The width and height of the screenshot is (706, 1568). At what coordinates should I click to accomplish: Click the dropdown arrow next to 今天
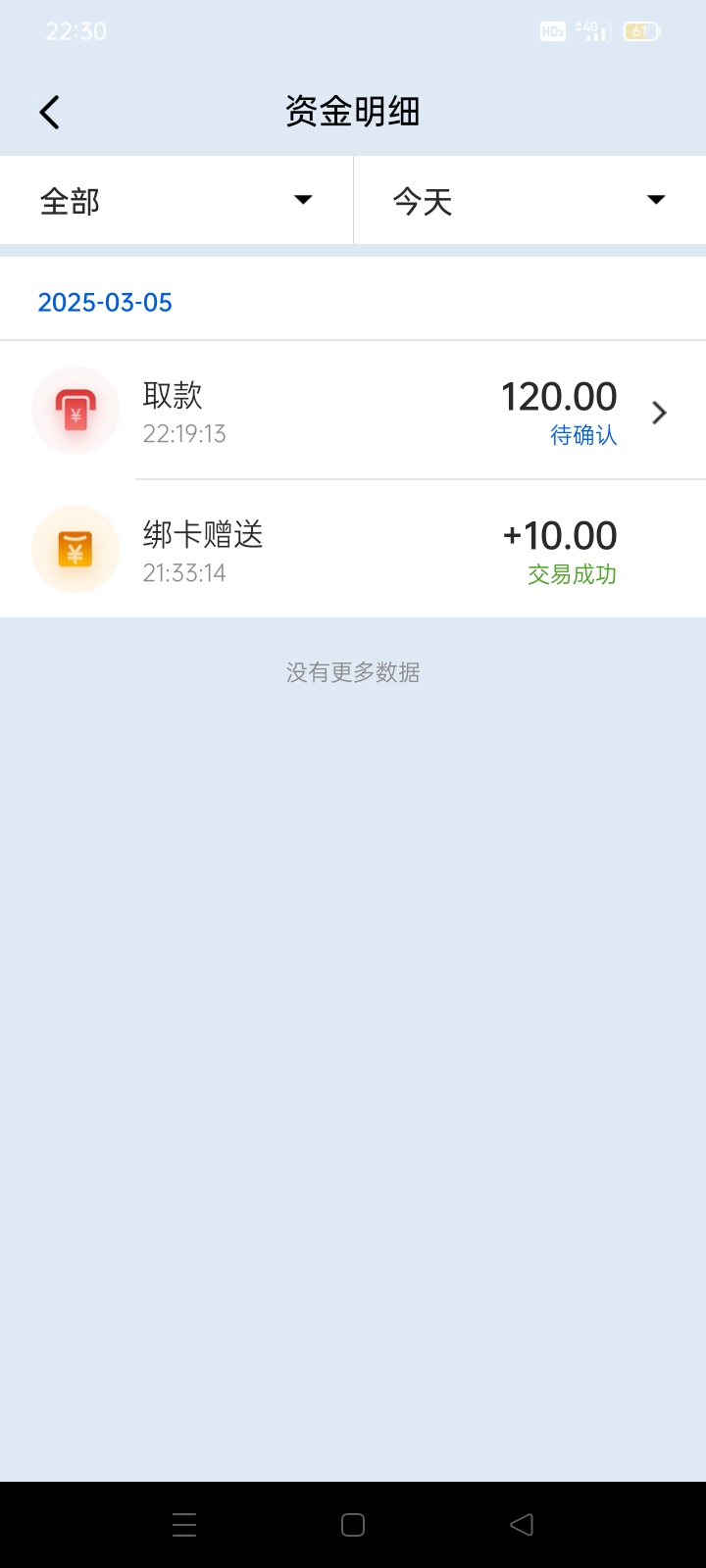[655, 199]
